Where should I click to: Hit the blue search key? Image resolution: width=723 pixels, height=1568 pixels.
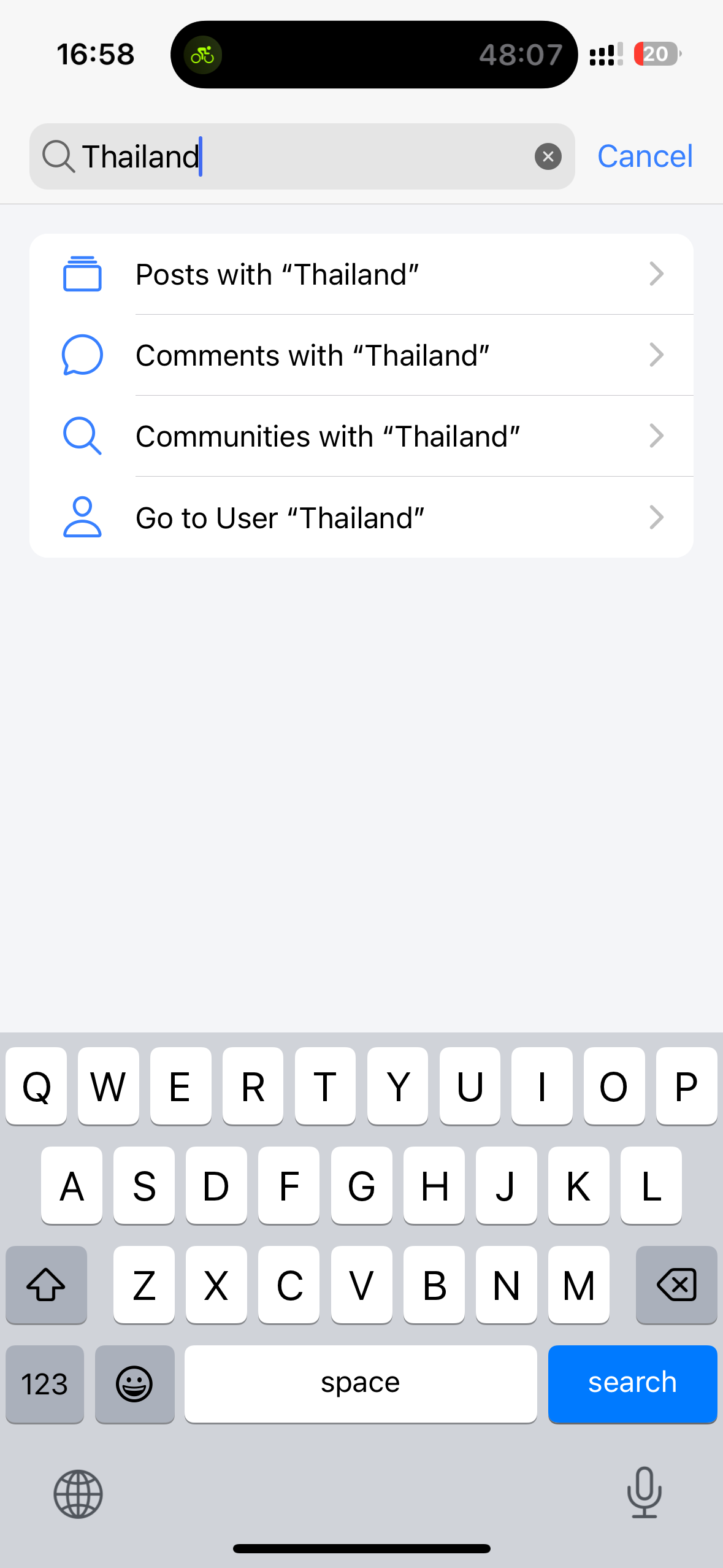click(632, 1383)
